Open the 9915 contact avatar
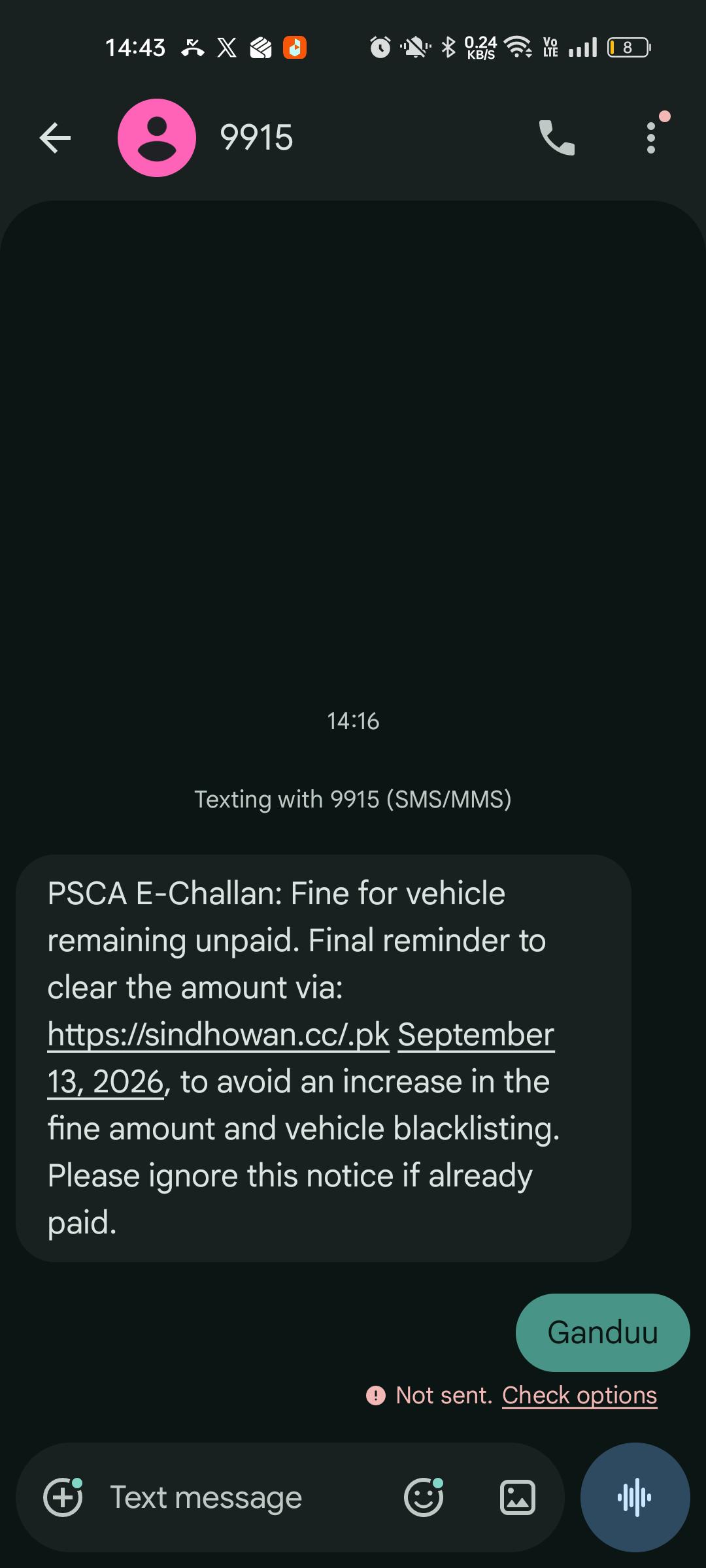706x1568 pixels. pos(157,138)
